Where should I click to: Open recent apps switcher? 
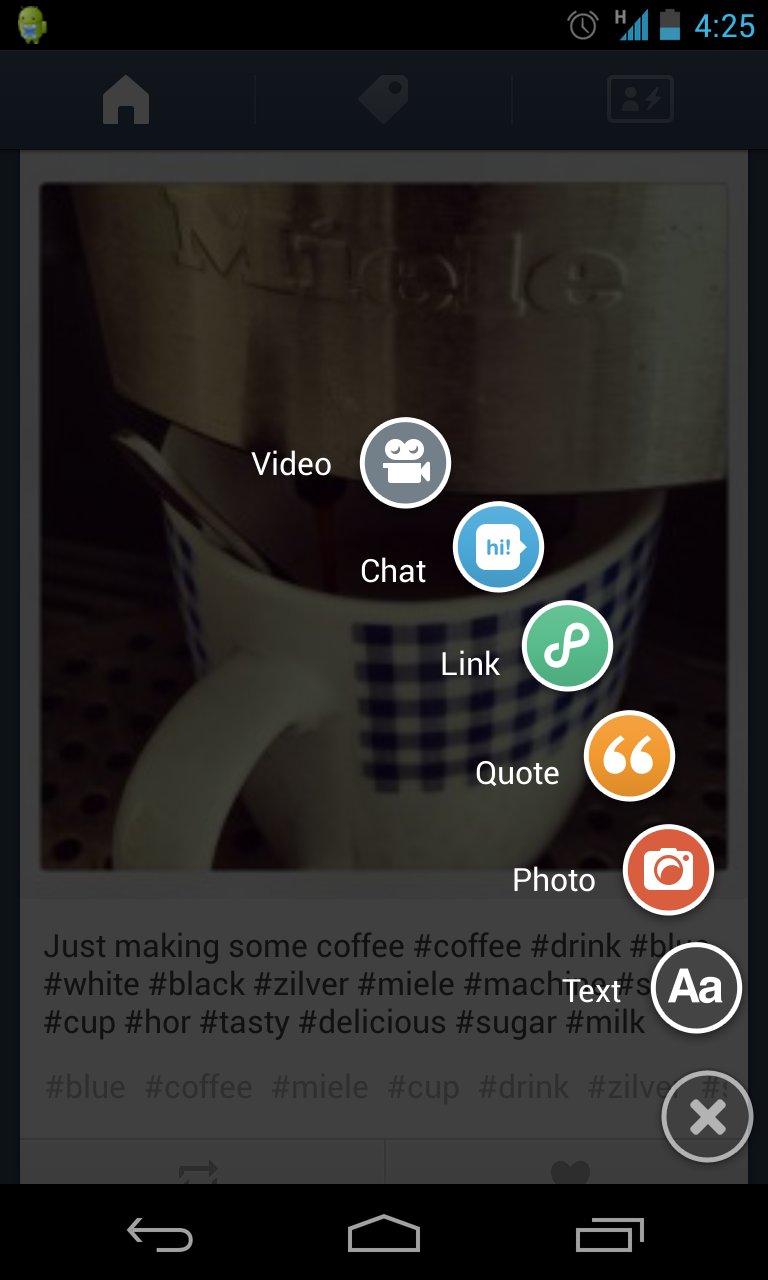pos(608,1235)
